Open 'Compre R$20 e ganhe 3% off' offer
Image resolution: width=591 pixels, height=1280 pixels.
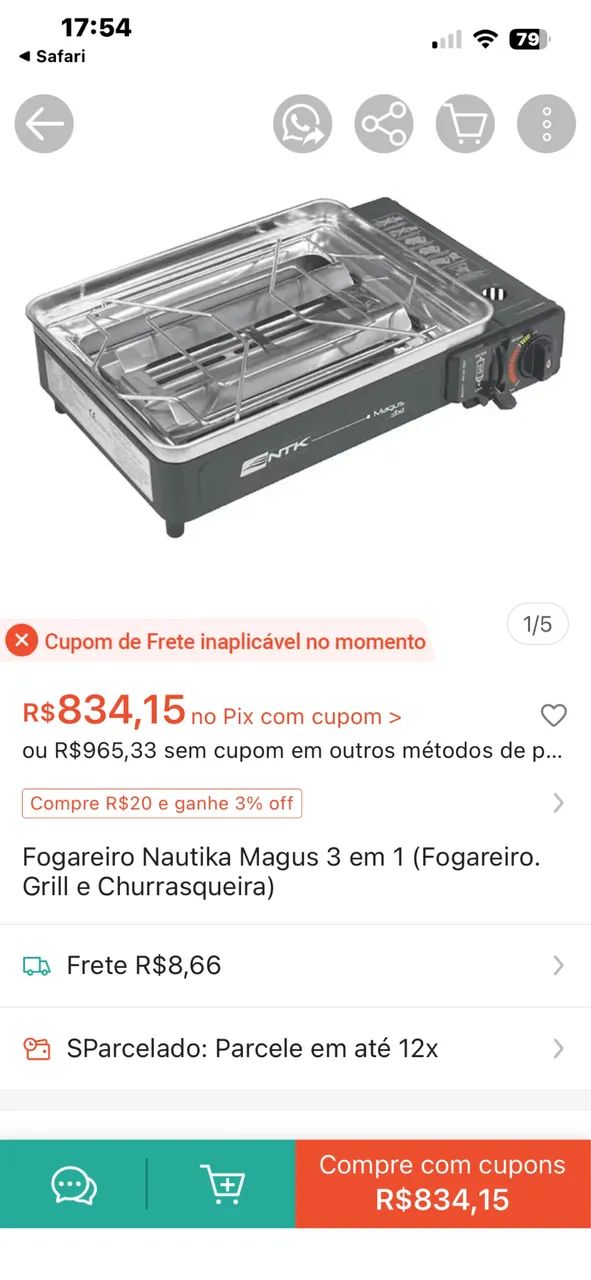point(162,803)
